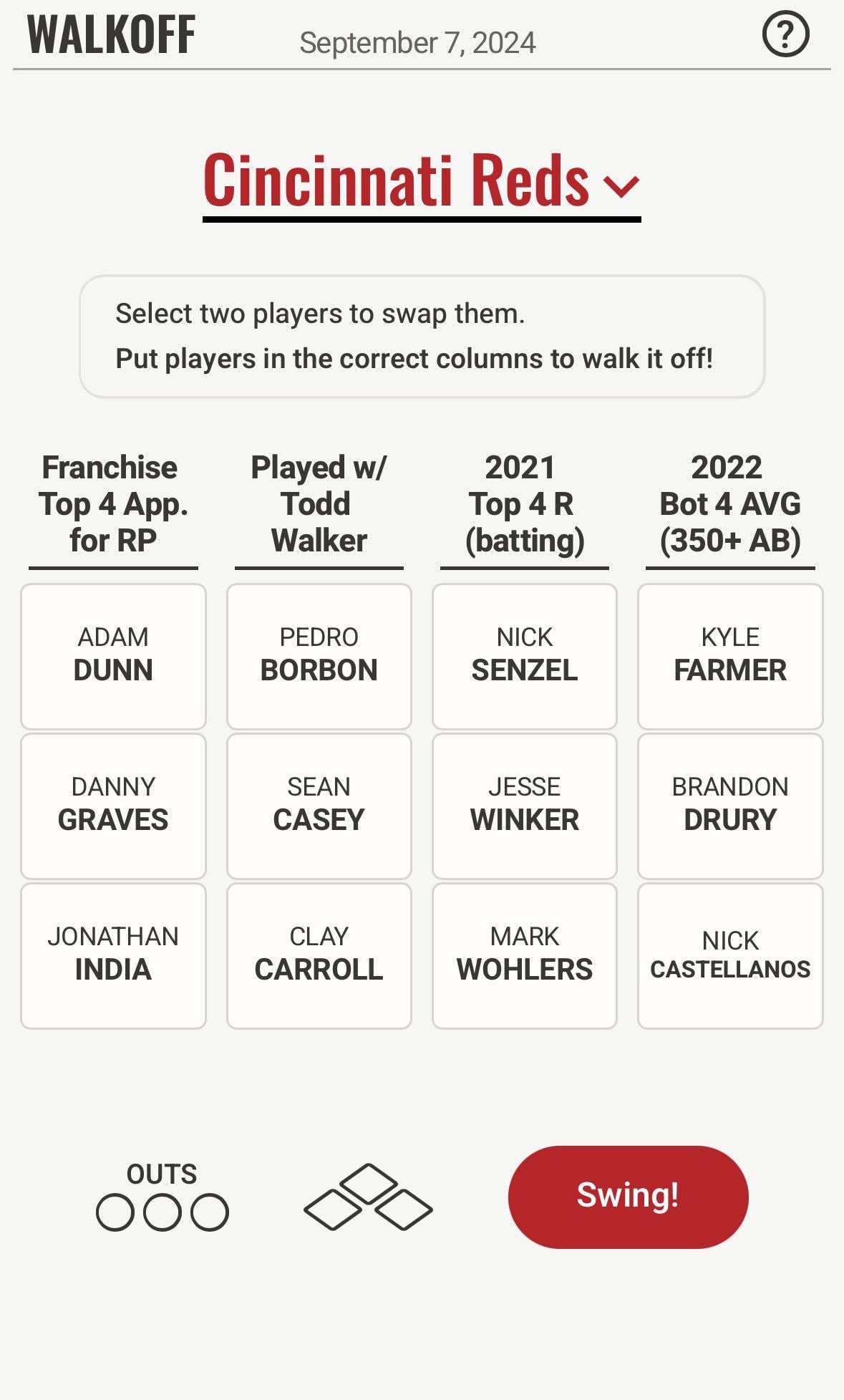Select Danny Graves to swap
Viewport: 844px width, 1400px height.
click(113, 806)
